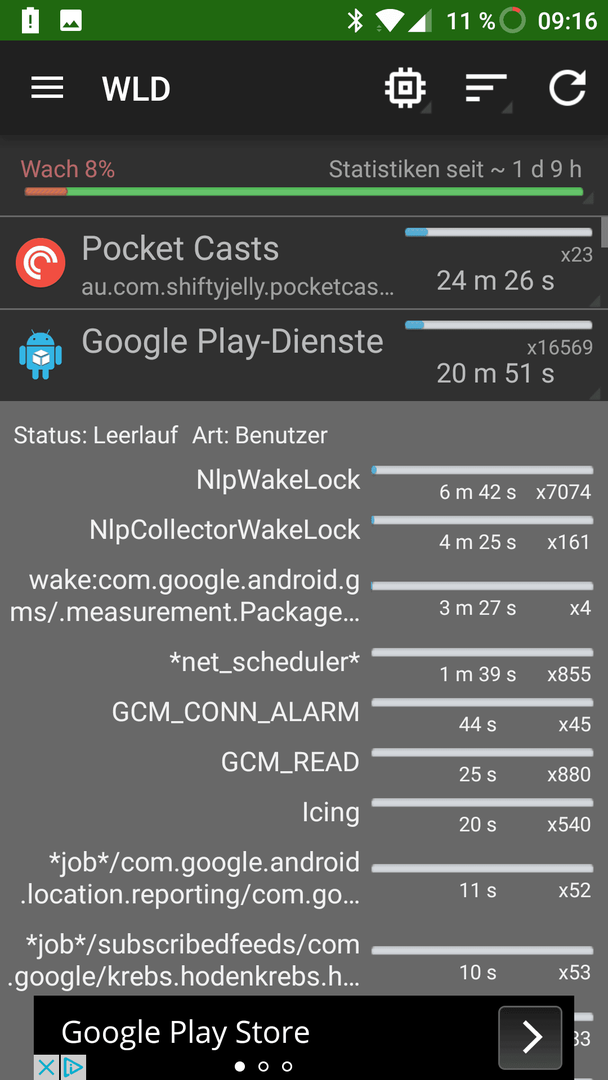
Task: Select the Icing wakelock entry
Action: pyautogui.click(x=304, y=813)
